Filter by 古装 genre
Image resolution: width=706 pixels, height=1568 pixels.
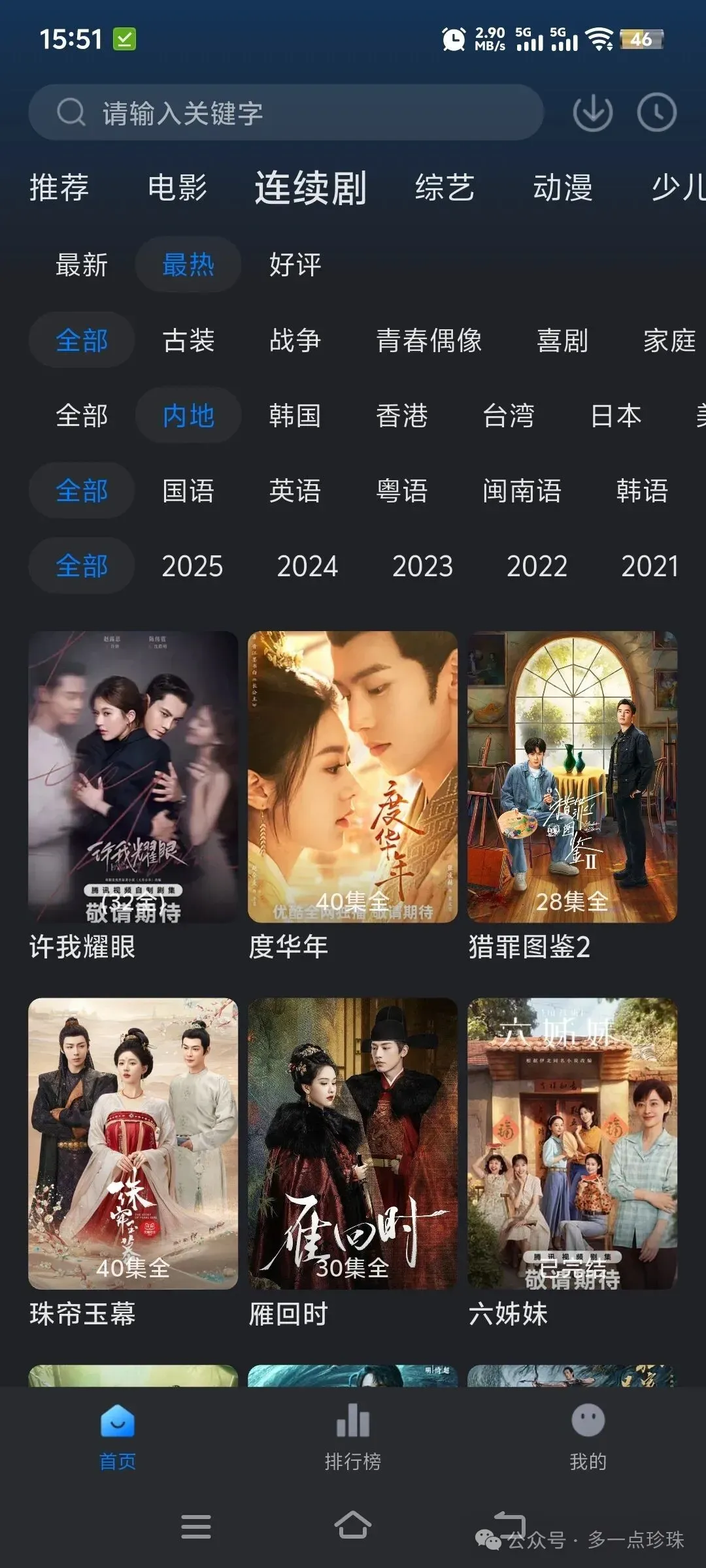click(188, 340)
